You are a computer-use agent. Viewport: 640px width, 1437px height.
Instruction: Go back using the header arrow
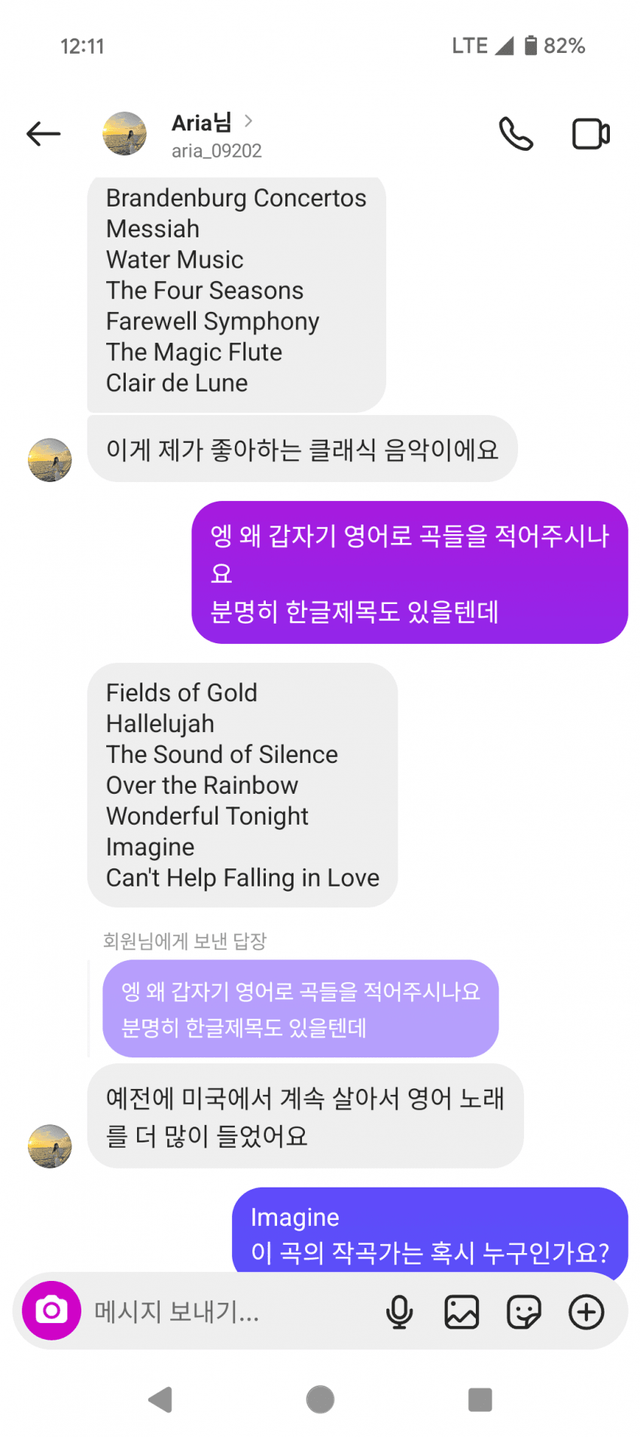coord(43,134)
